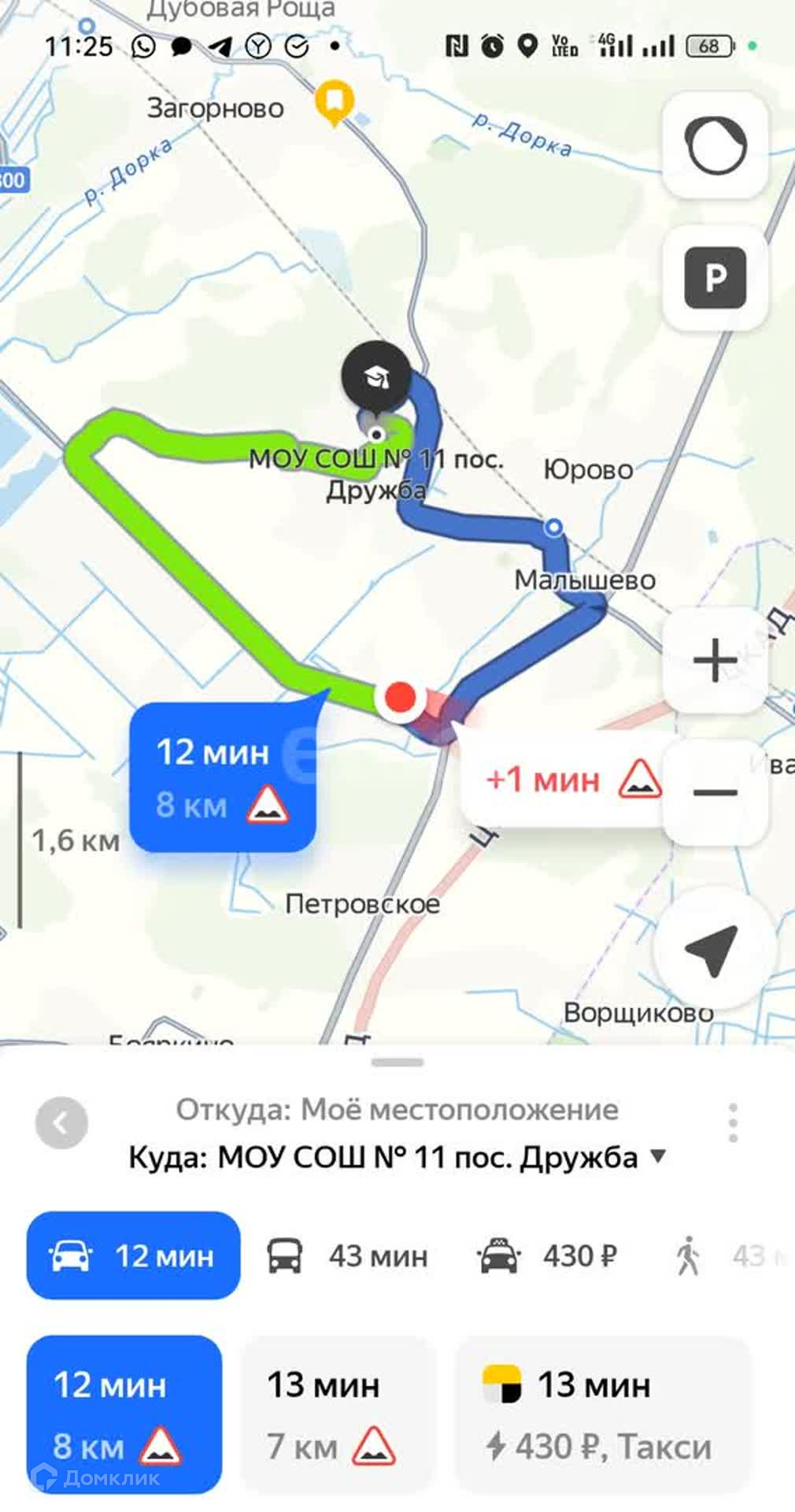Zoom out with the minus button
This screenshot has width=795, height=1512.
tap(715, 792)
